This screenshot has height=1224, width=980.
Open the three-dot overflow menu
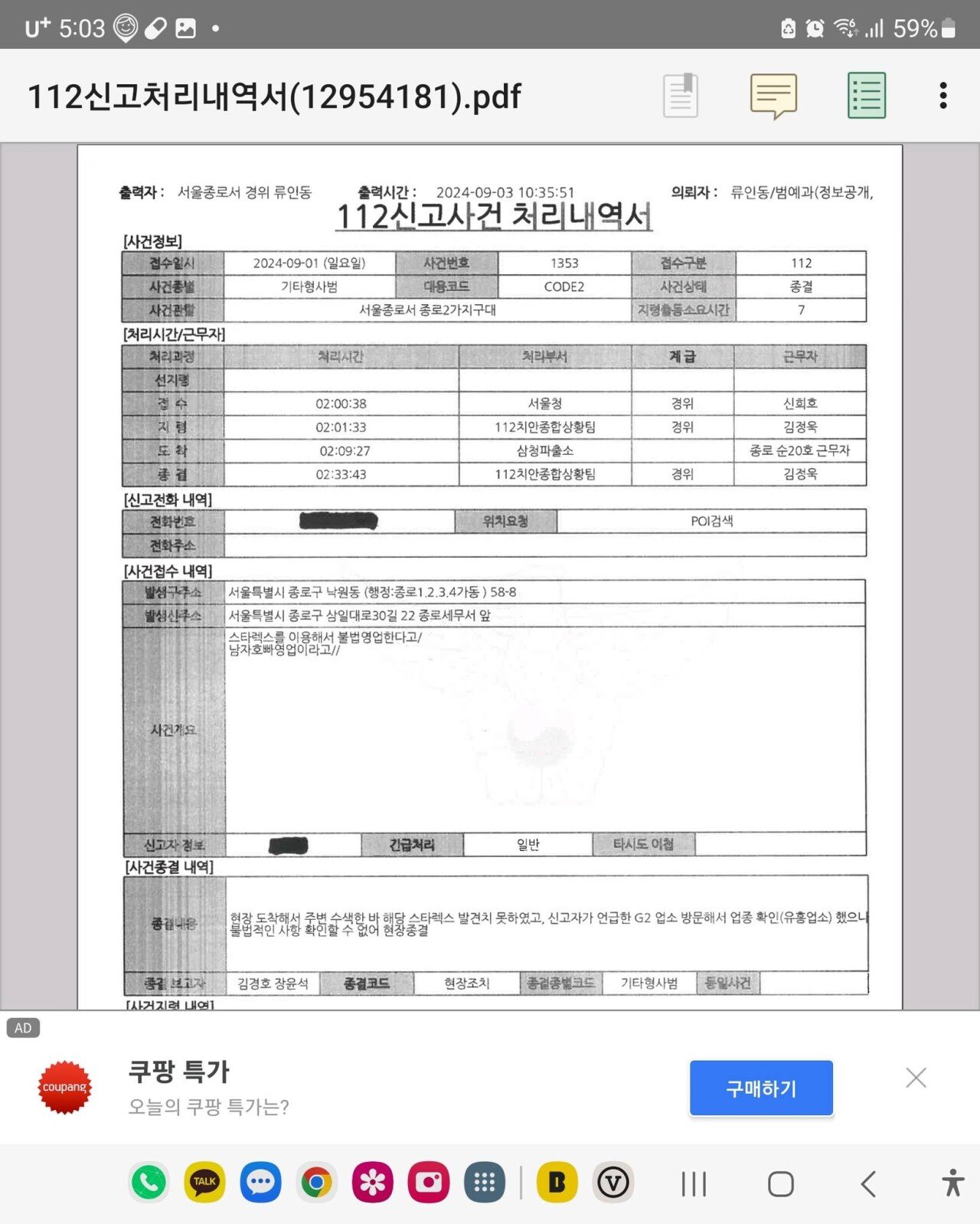943,96
